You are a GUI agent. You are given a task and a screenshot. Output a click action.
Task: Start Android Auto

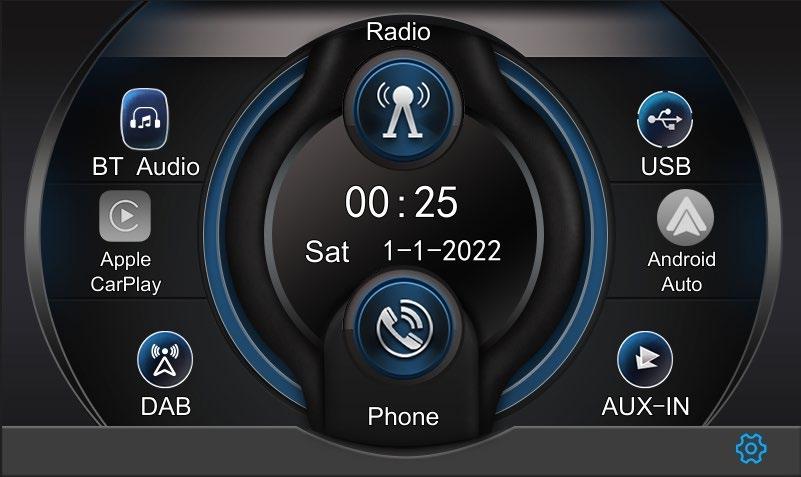(x=684, y=216)
